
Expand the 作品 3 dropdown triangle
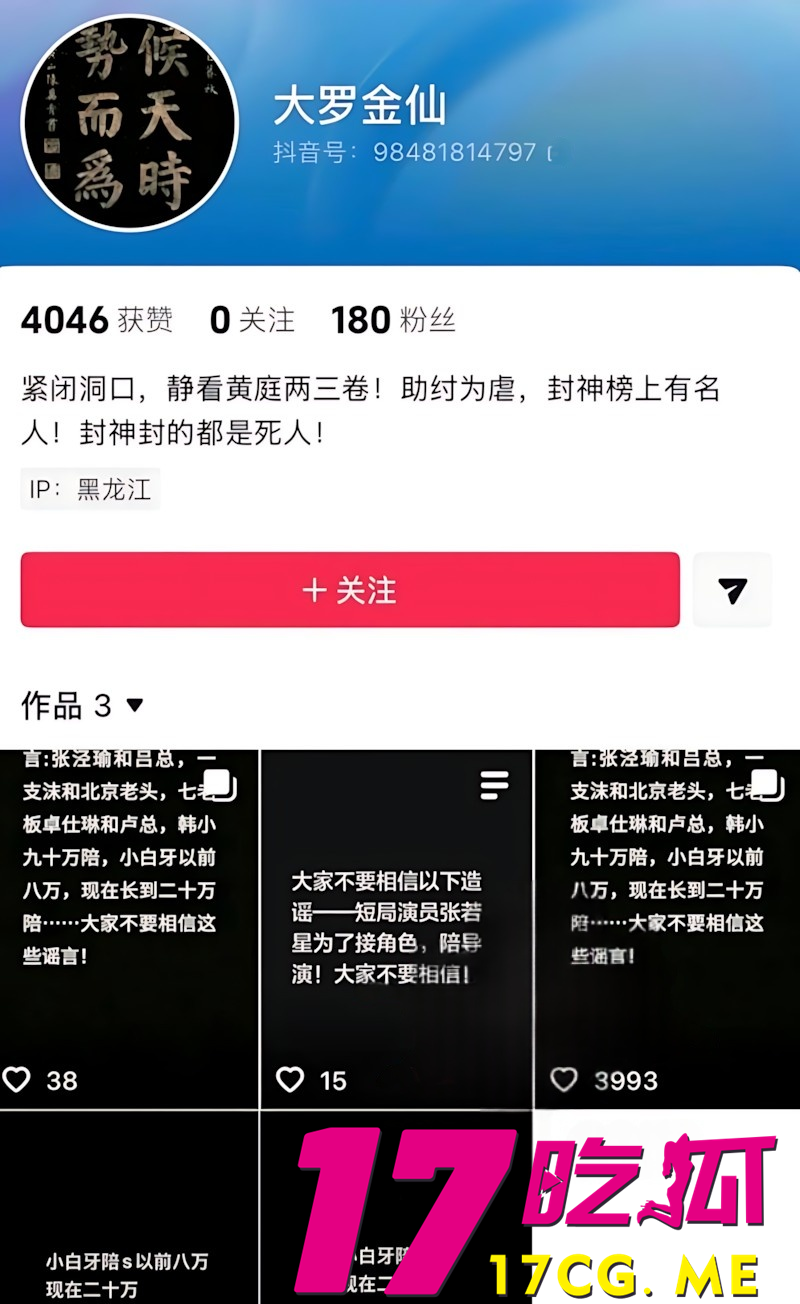coord(134,706)
